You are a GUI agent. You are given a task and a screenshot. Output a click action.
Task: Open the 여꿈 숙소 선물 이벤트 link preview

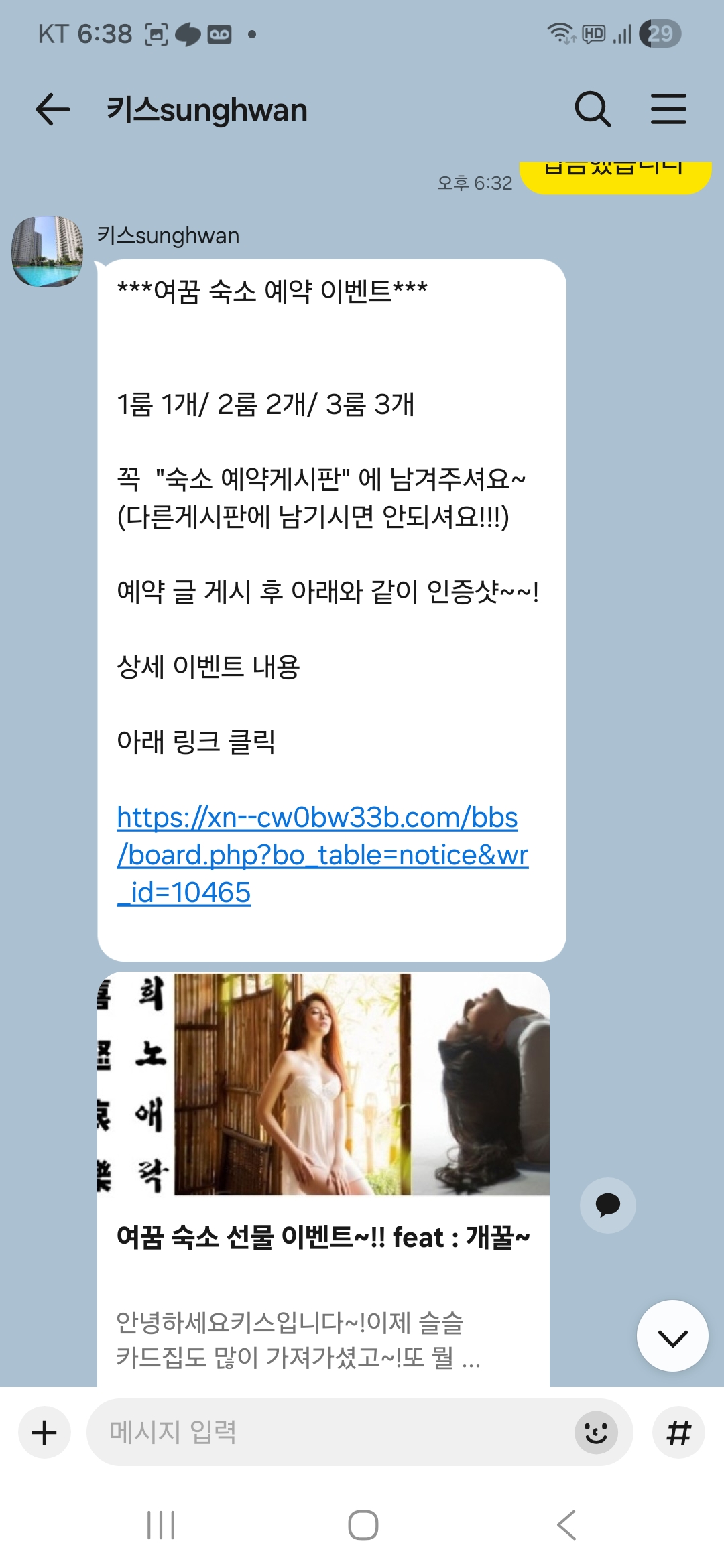[x=323, y=1179]
